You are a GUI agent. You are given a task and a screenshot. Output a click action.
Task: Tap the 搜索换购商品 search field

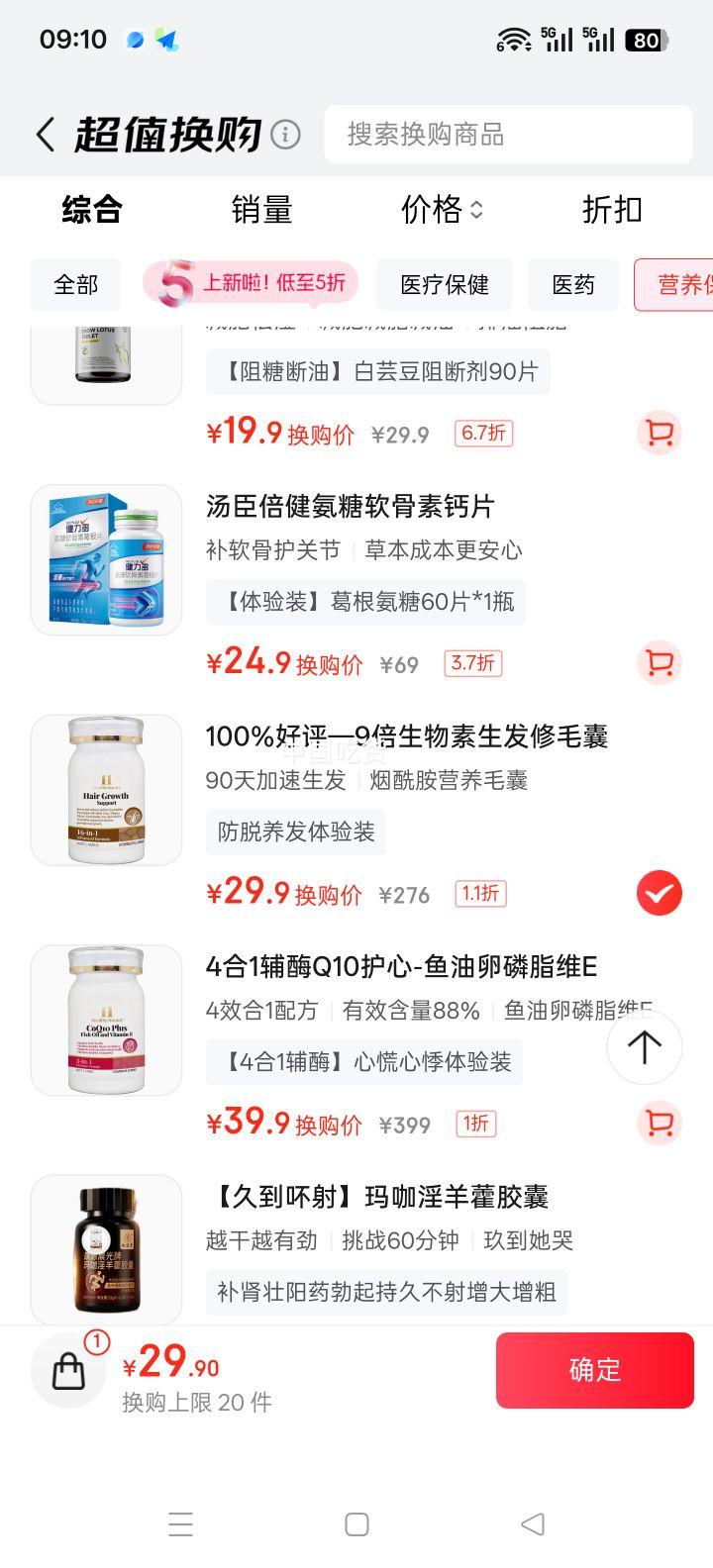coord(508,134)
